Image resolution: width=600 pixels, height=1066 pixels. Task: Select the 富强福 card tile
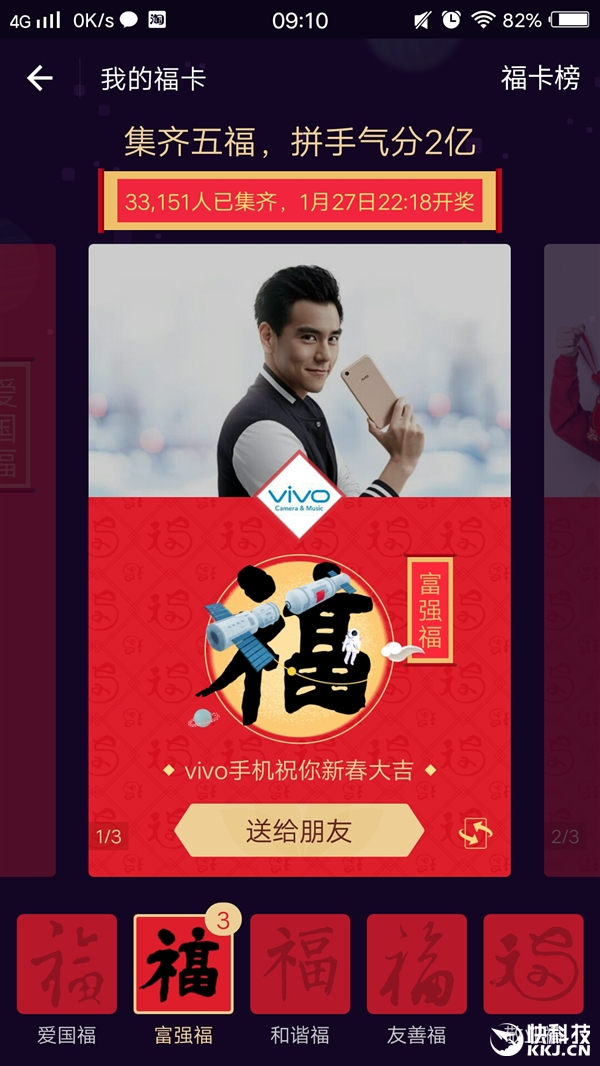[x=183, y=964]
